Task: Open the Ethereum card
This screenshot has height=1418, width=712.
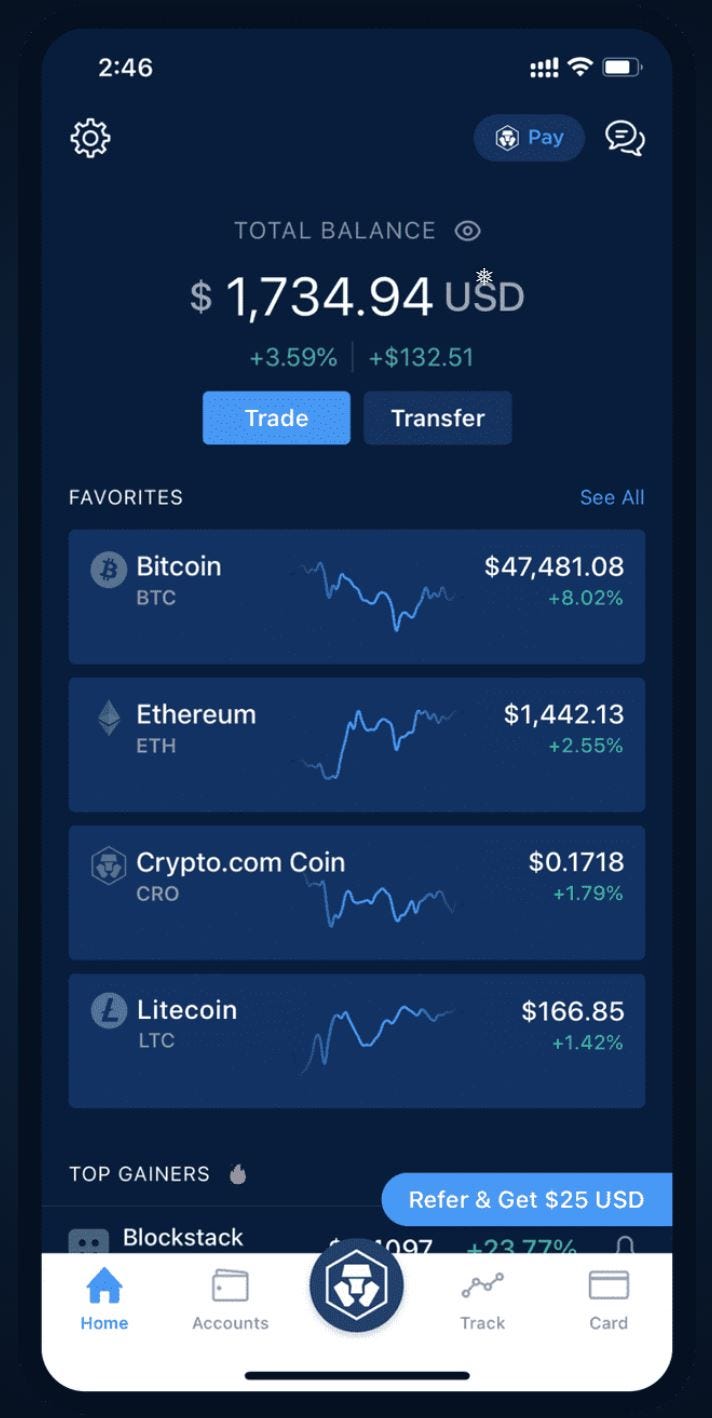Action: tap(356, 744)
